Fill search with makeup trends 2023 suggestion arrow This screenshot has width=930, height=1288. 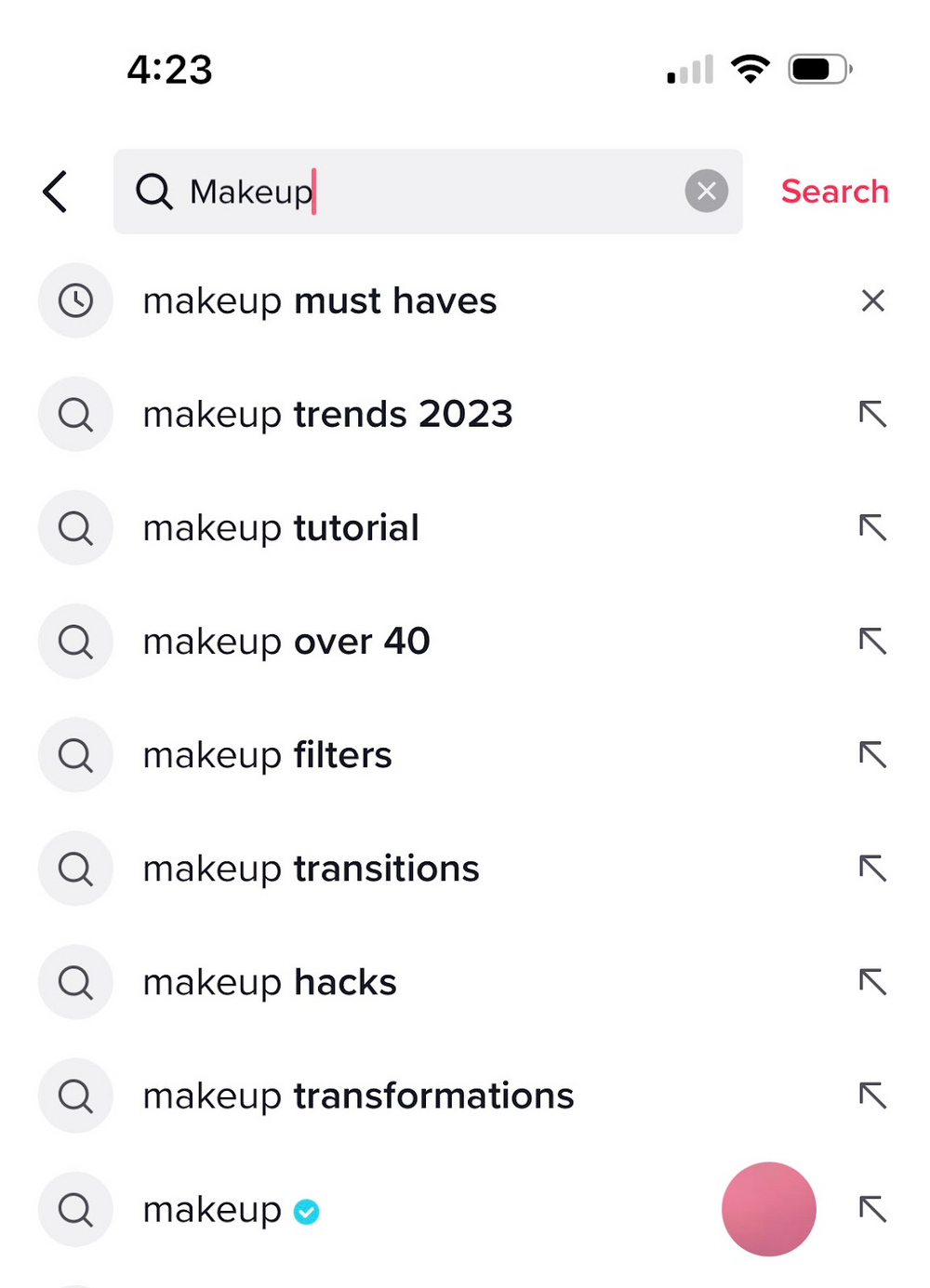[x=872, y=414]
